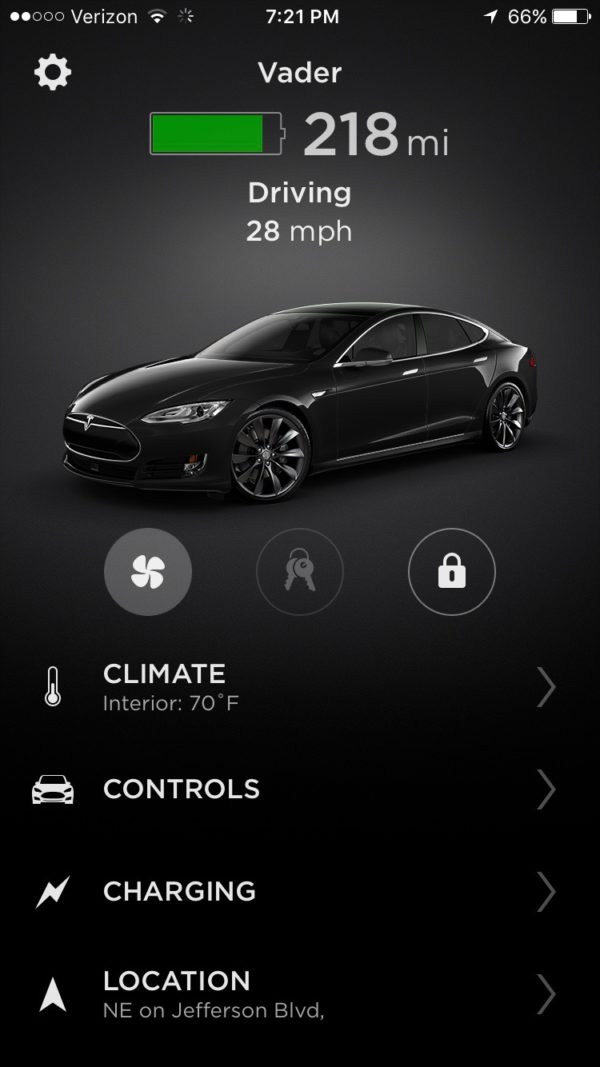Open Location on Jefferson Blvd
The image size is (600, 1067).
tap(300, 994)
